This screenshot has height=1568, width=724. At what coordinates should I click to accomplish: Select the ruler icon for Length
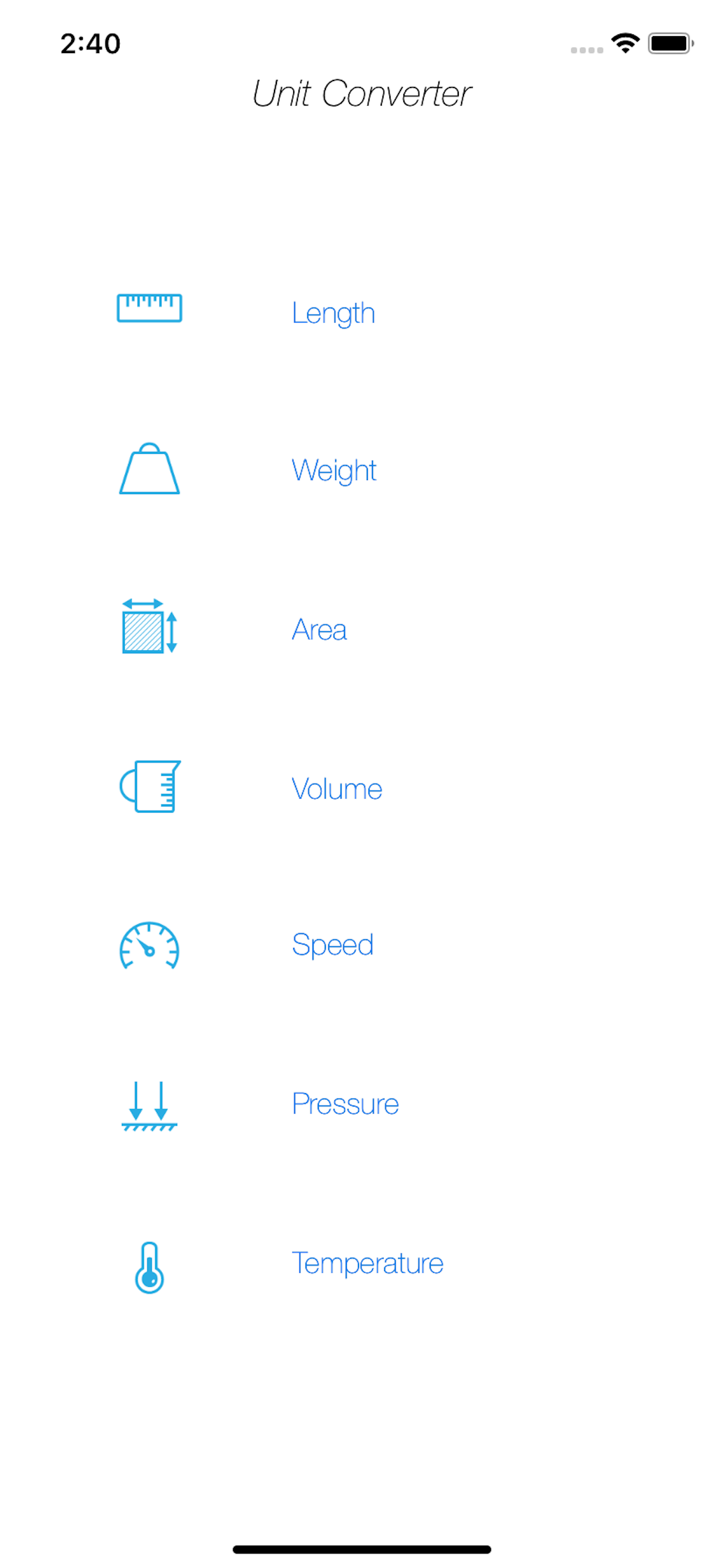pyautogui.click(x=149, y=309)
